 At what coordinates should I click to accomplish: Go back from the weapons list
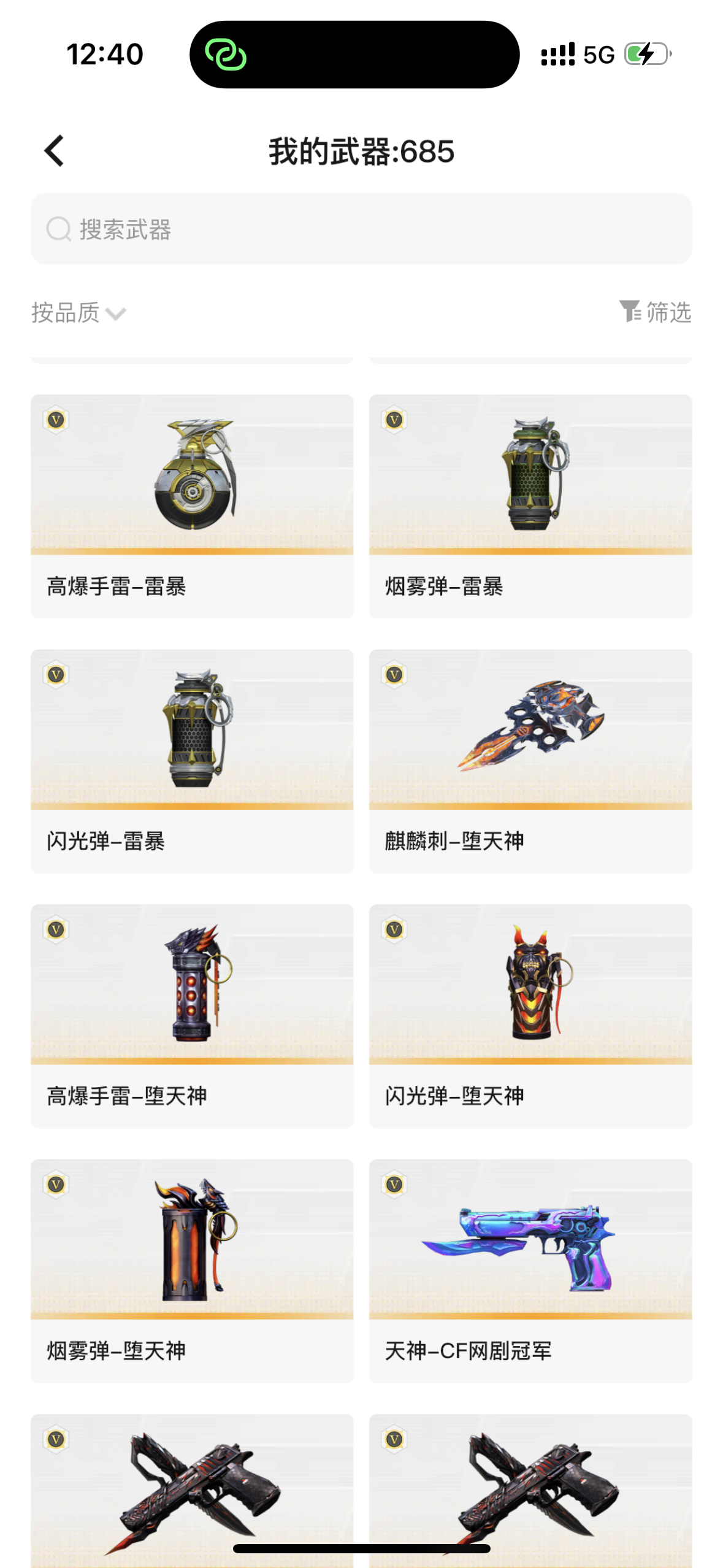(55, 151)
